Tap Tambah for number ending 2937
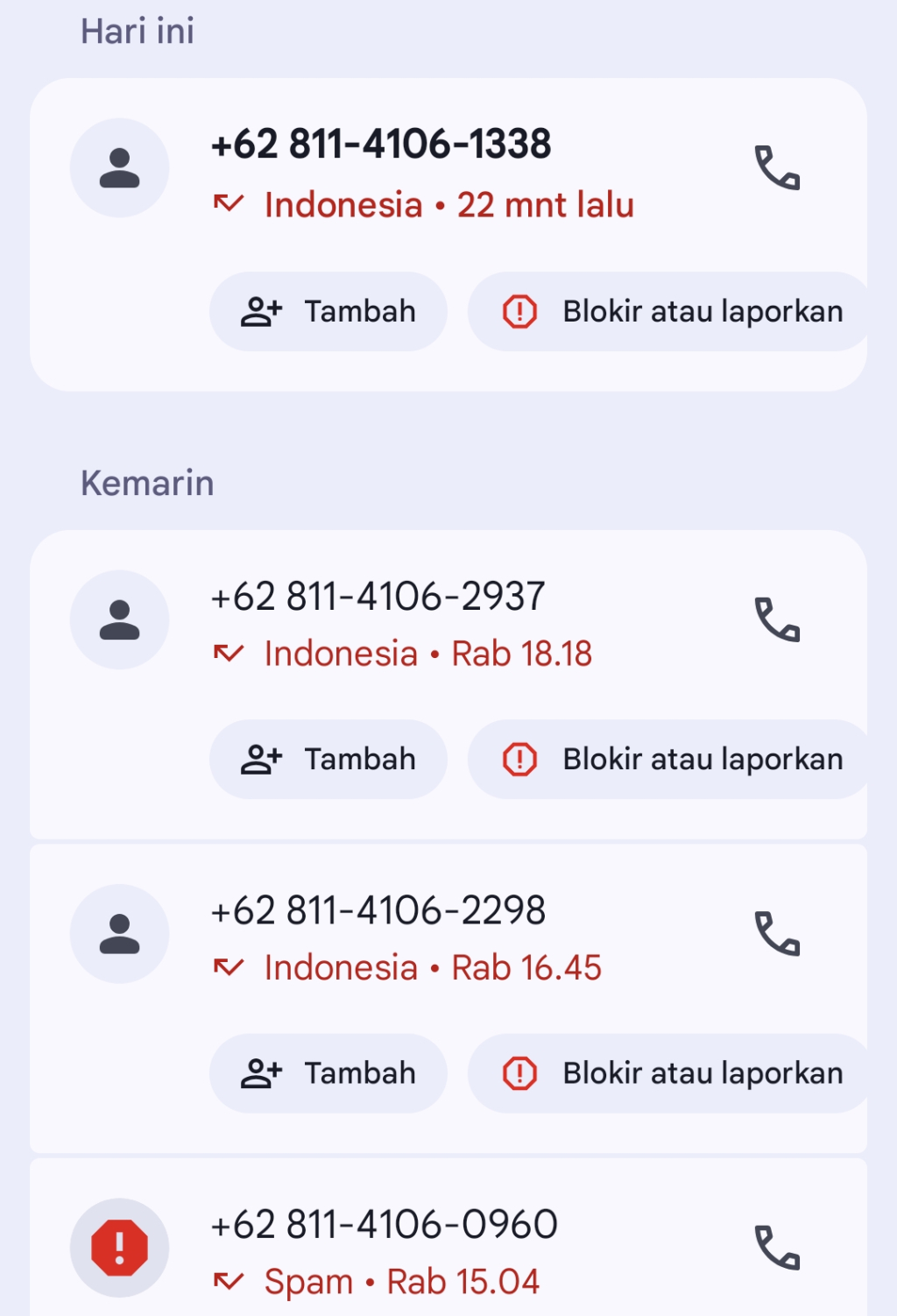This screenshot has width=897, height=1316. pos(328,760)
